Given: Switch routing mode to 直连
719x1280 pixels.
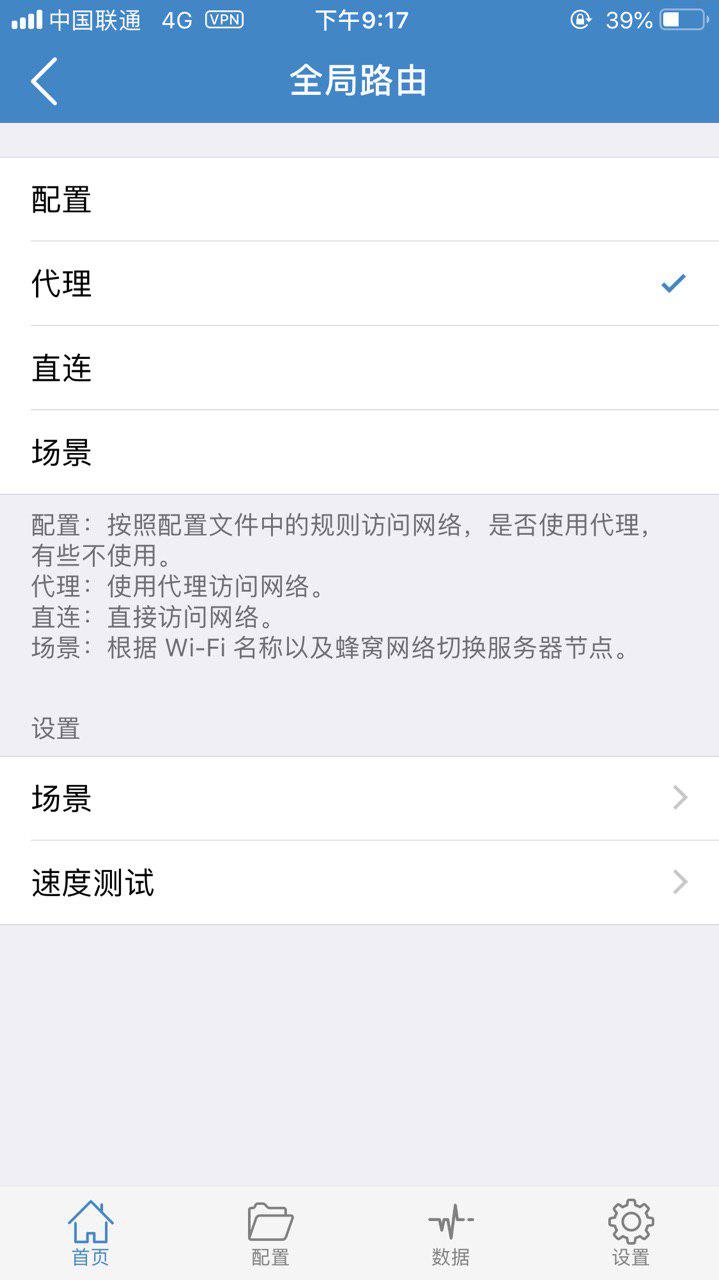Looking at the screenshot, I should point(360,368).
